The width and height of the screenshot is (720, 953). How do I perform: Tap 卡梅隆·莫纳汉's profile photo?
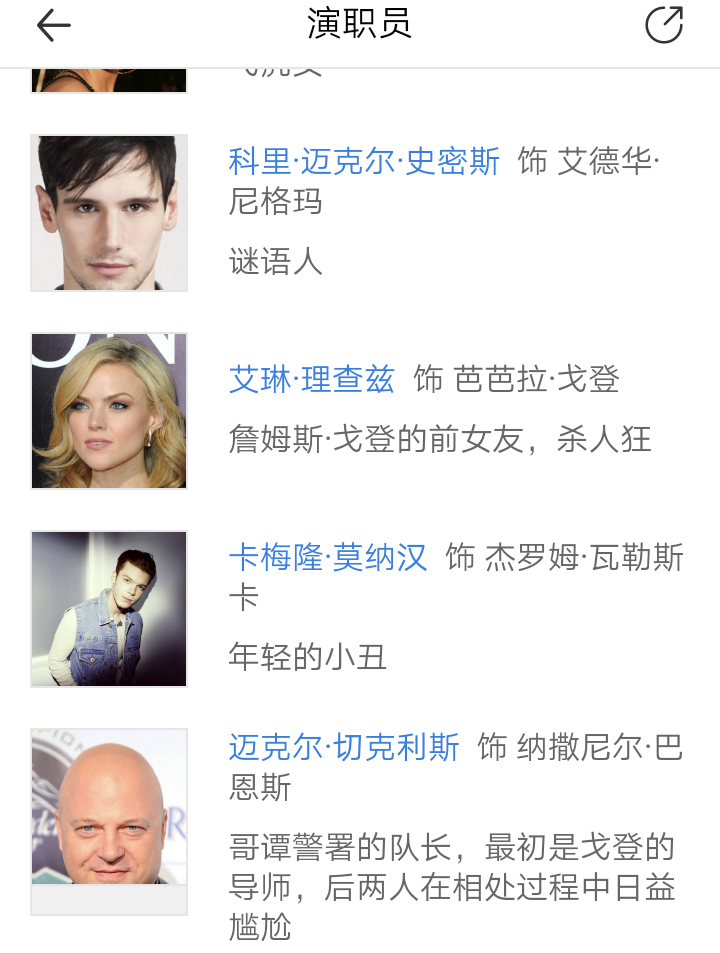pos(107,608)
